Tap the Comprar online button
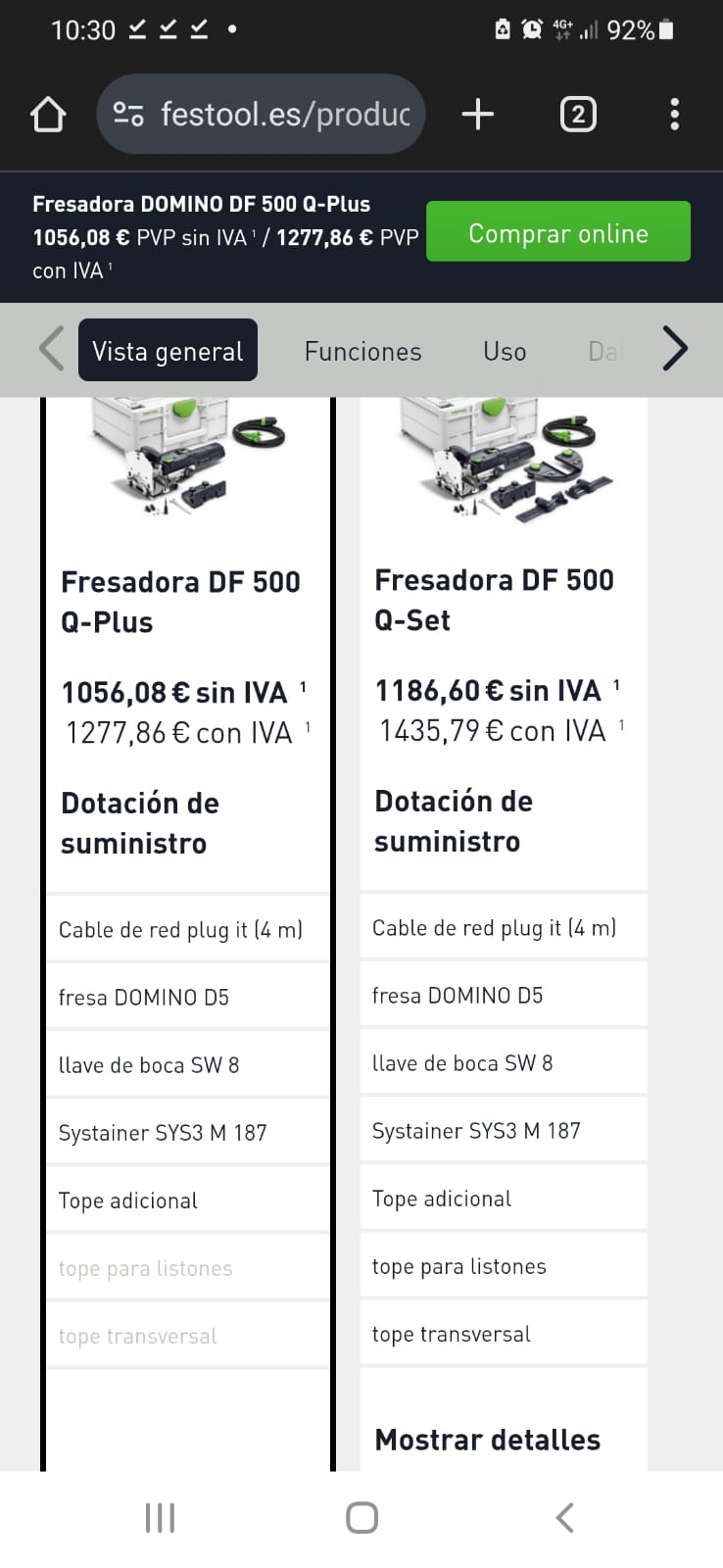723x1568 pixels. point(558,232)
